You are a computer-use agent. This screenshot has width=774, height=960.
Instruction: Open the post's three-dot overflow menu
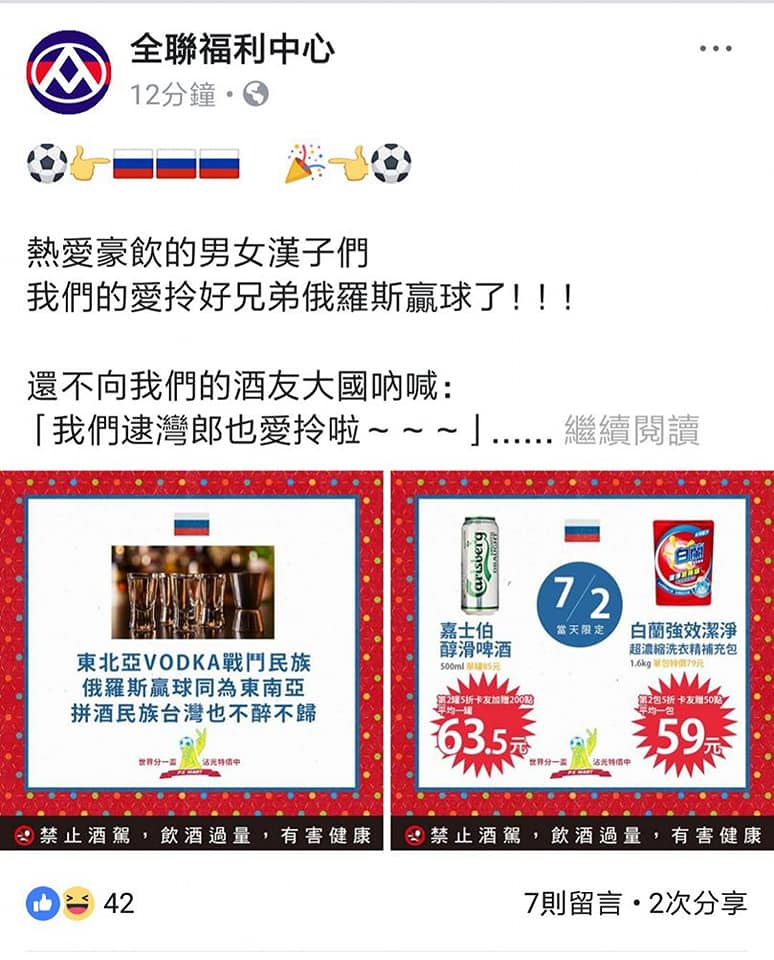point(716,49)
